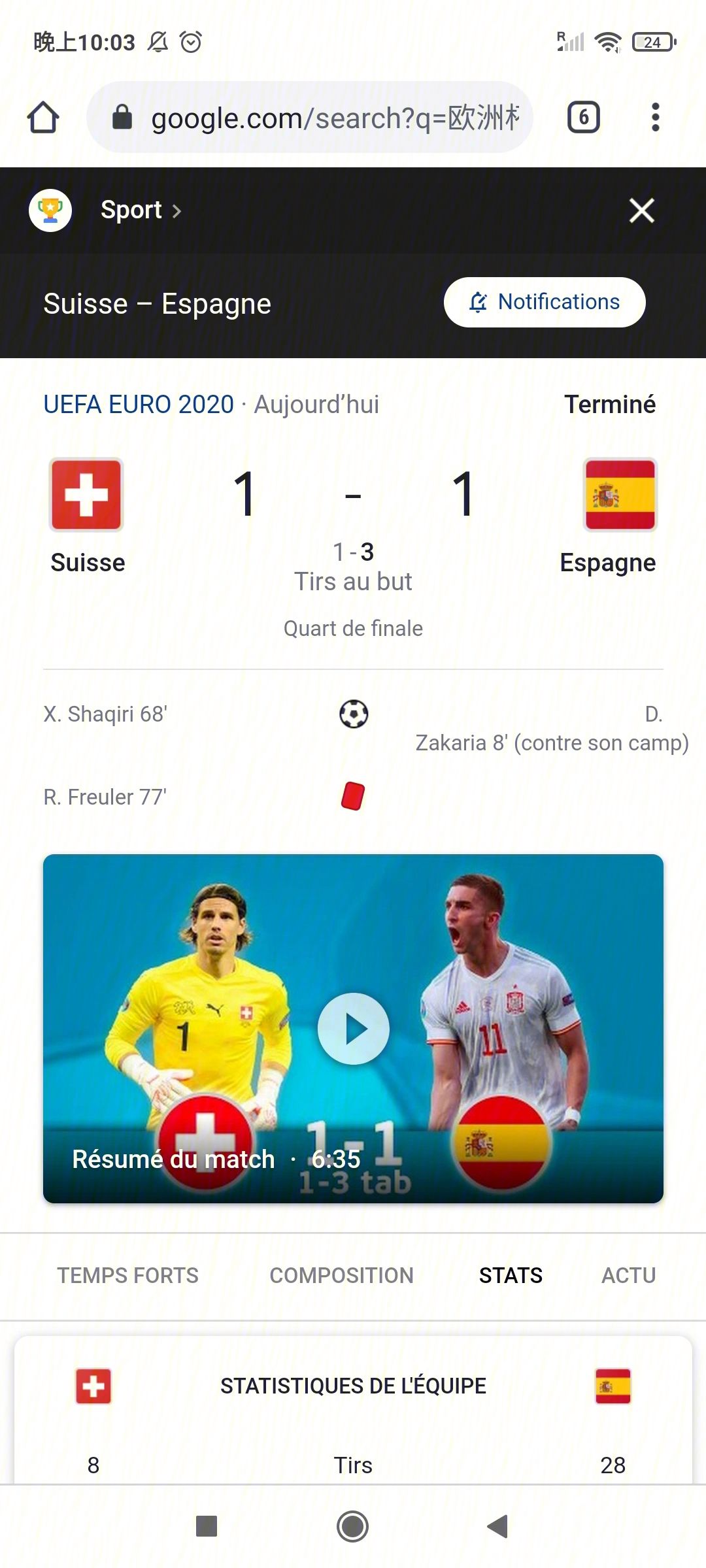Image resolution: width=706 pixels, height=1568 pixels.
Task: Open recent apps from the navigation bar
Action: click(207, 1526)
